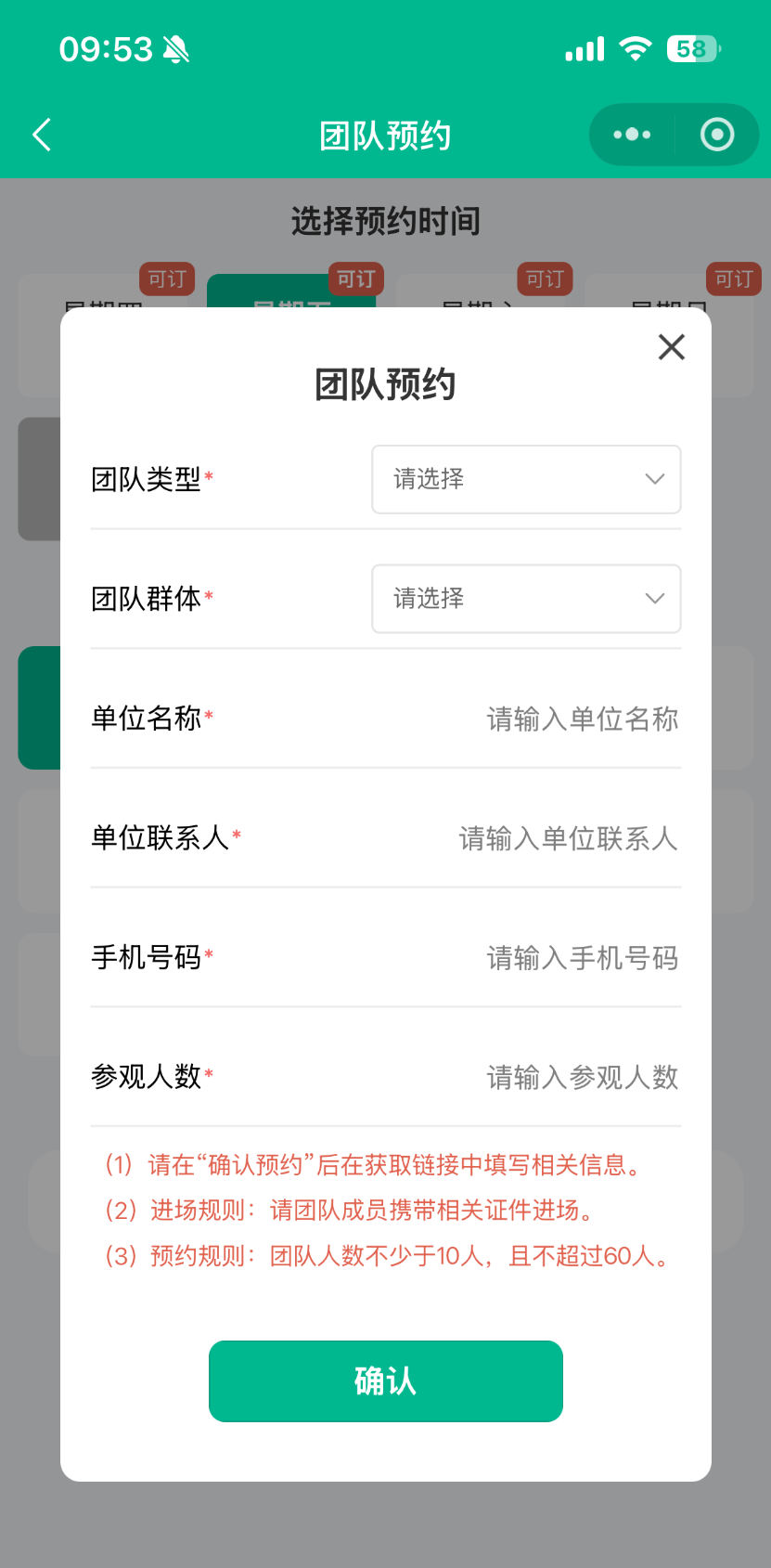The image size is (771, 1568).
Task: Close the 团队预约 dialog
Action: pos(671,347)
